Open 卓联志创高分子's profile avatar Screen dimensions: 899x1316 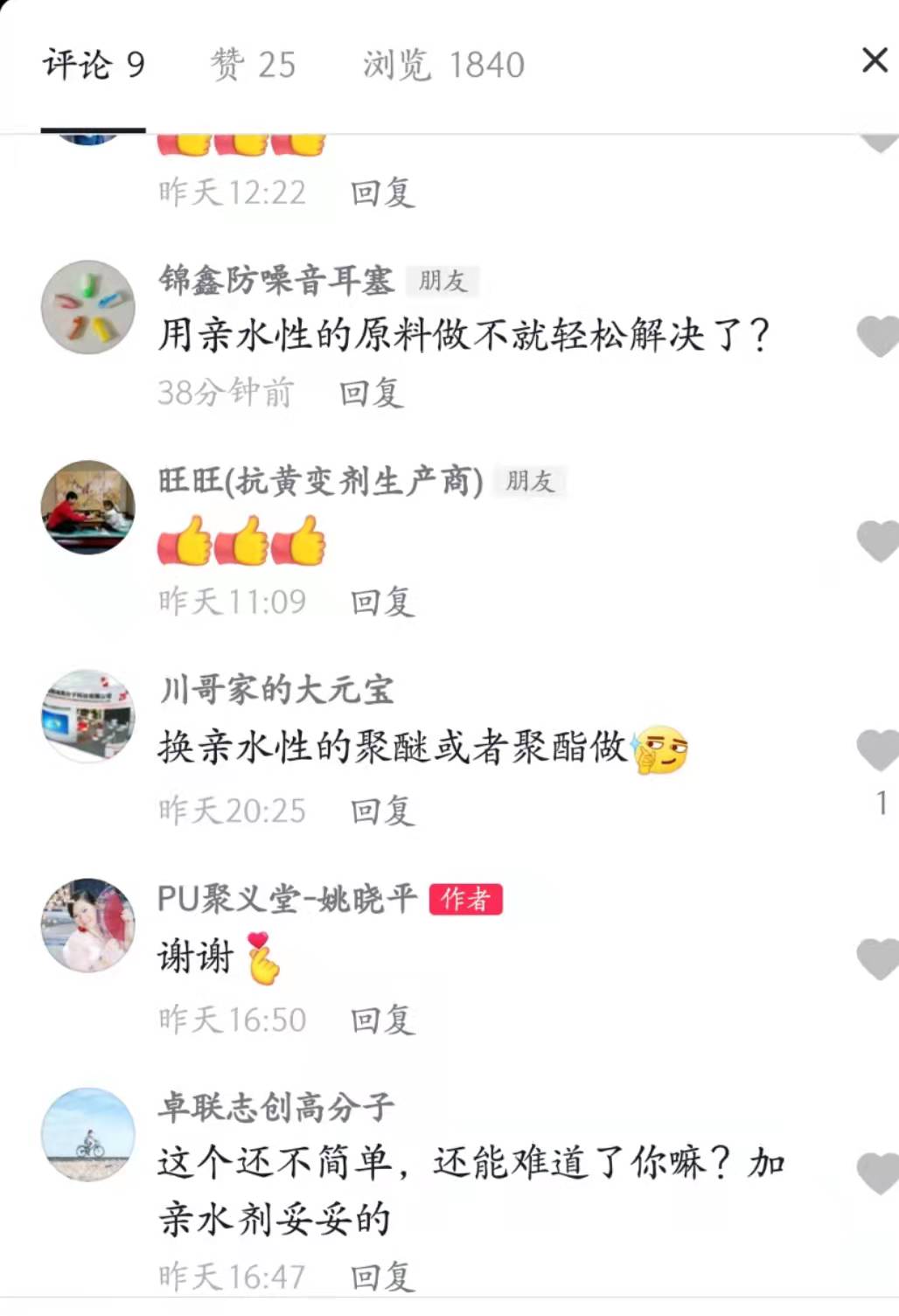click(x=88, y=1134)
